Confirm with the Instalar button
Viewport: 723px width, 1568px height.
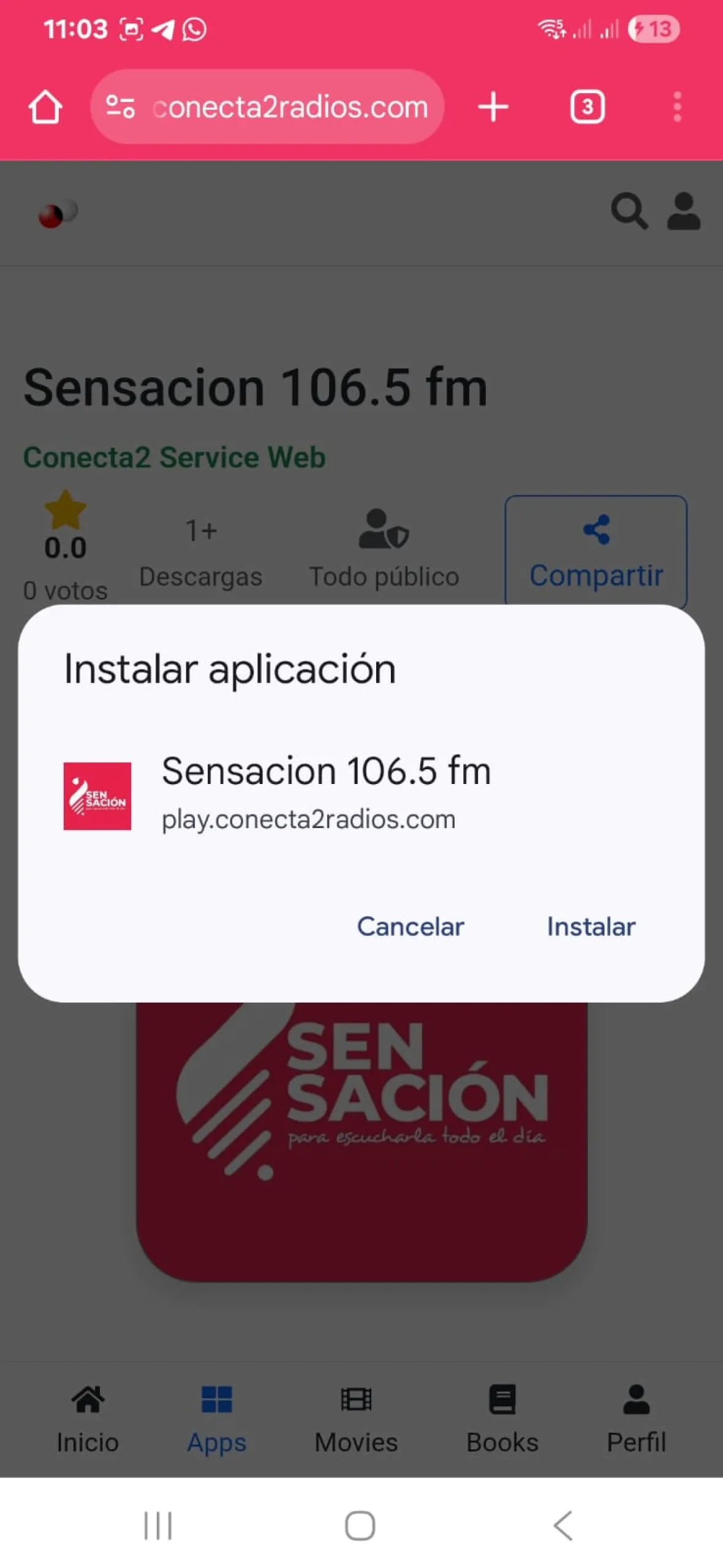(591, 926)
